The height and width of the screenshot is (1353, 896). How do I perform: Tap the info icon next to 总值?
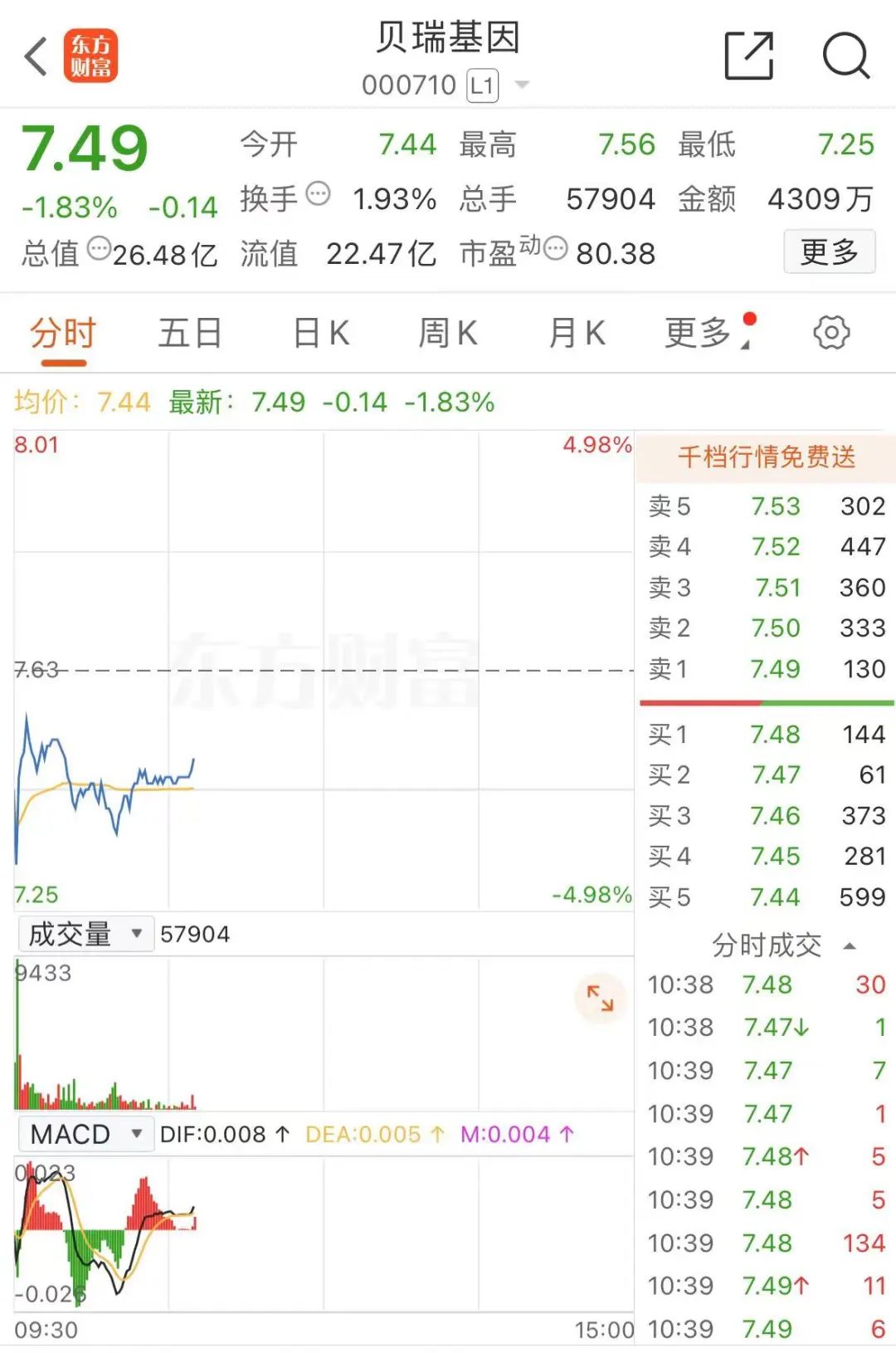click(100, 249)
